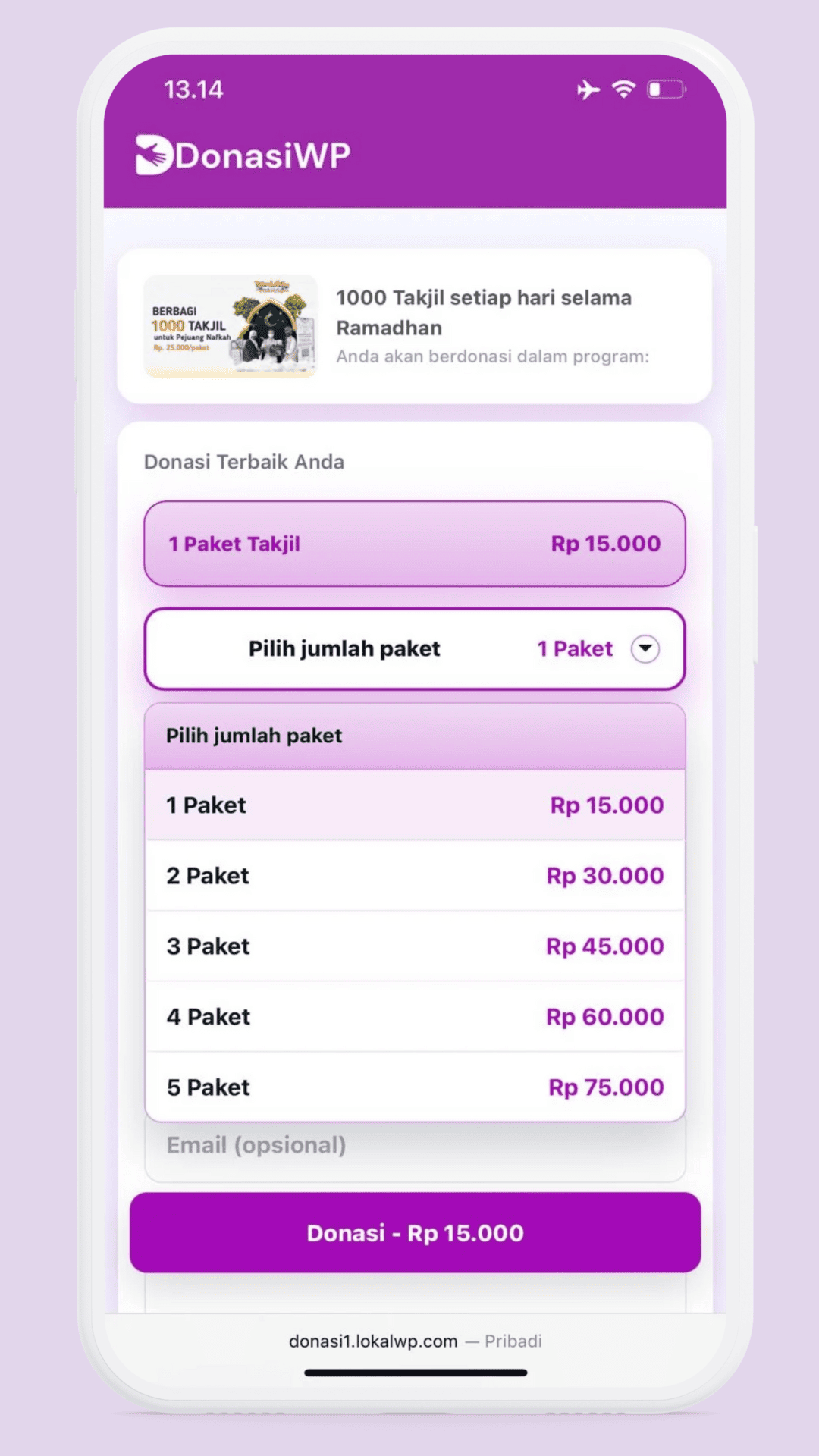Tap the chevron arrow next to 1 Paket
This screenshot has height=1456, width=819.
(x=645, y=649)
